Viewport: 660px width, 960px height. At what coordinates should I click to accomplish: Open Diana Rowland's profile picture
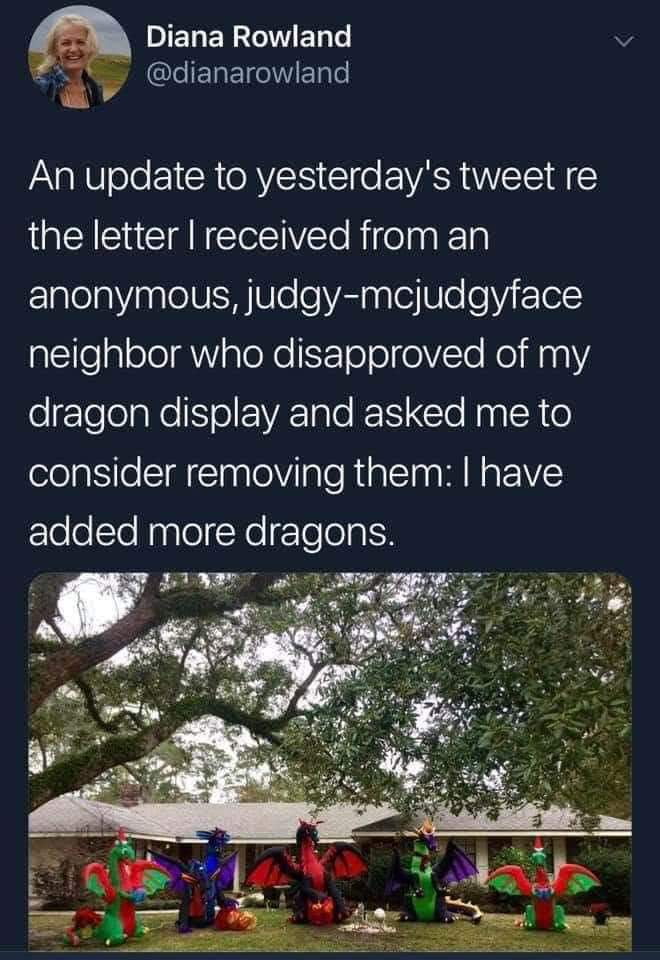point(80,59)
